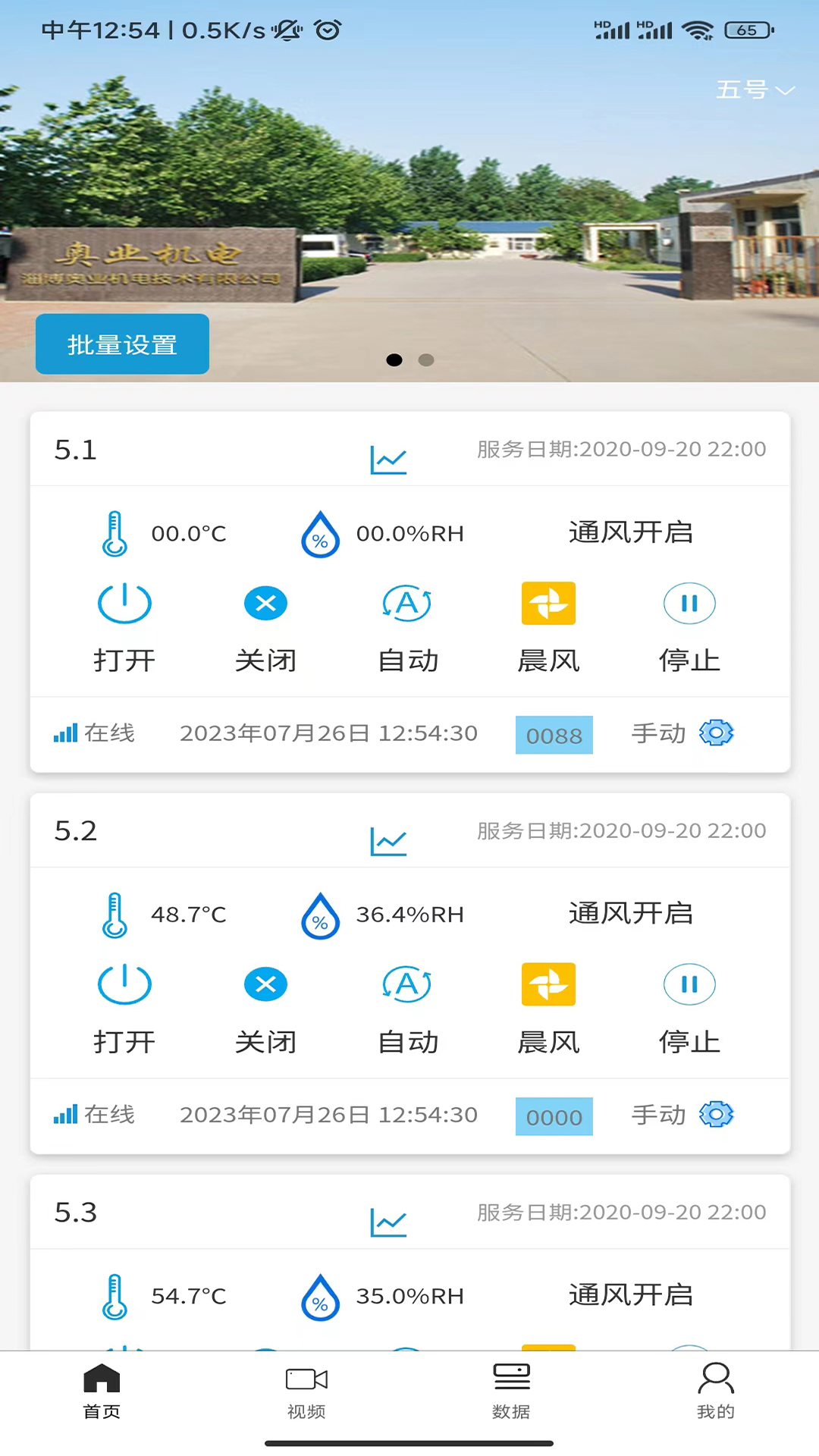The width and height of the screenshot is (819, 1456).
Task: Open the trend chart for device 5.1
Action: click(388, 459)
